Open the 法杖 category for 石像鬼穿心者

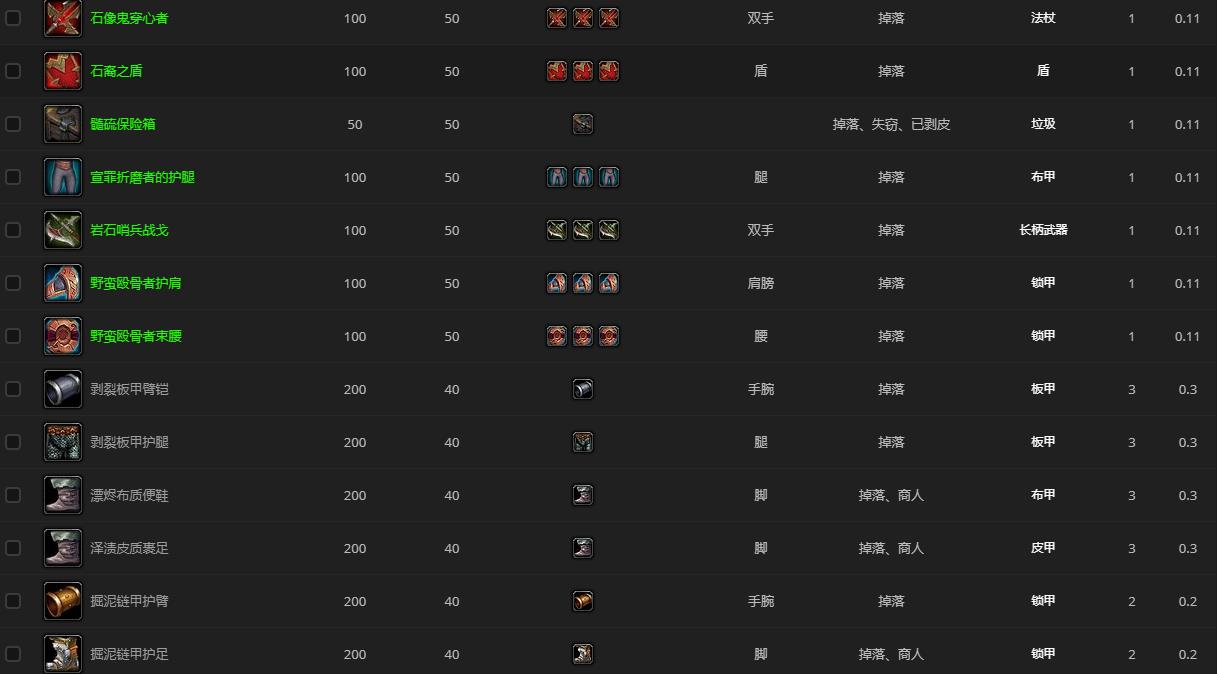pos(1043,18)
